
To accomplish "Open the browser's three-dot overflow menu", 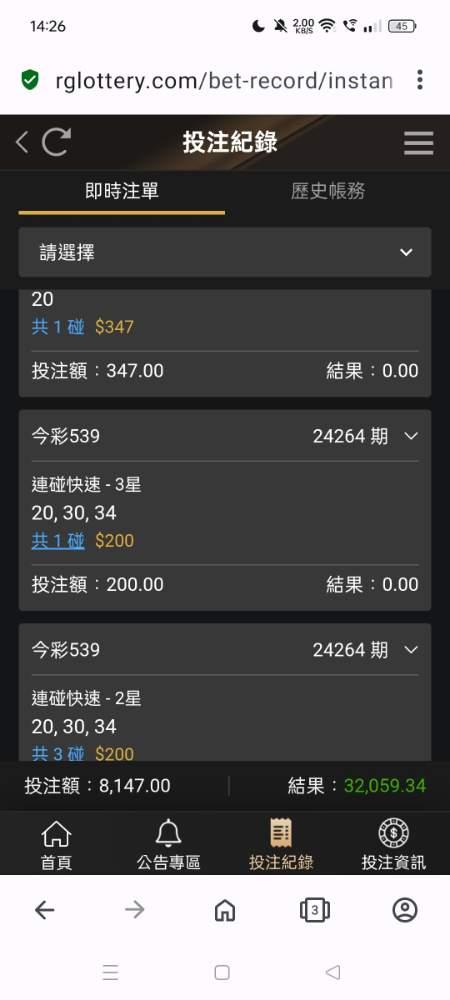I will point(419,80).
